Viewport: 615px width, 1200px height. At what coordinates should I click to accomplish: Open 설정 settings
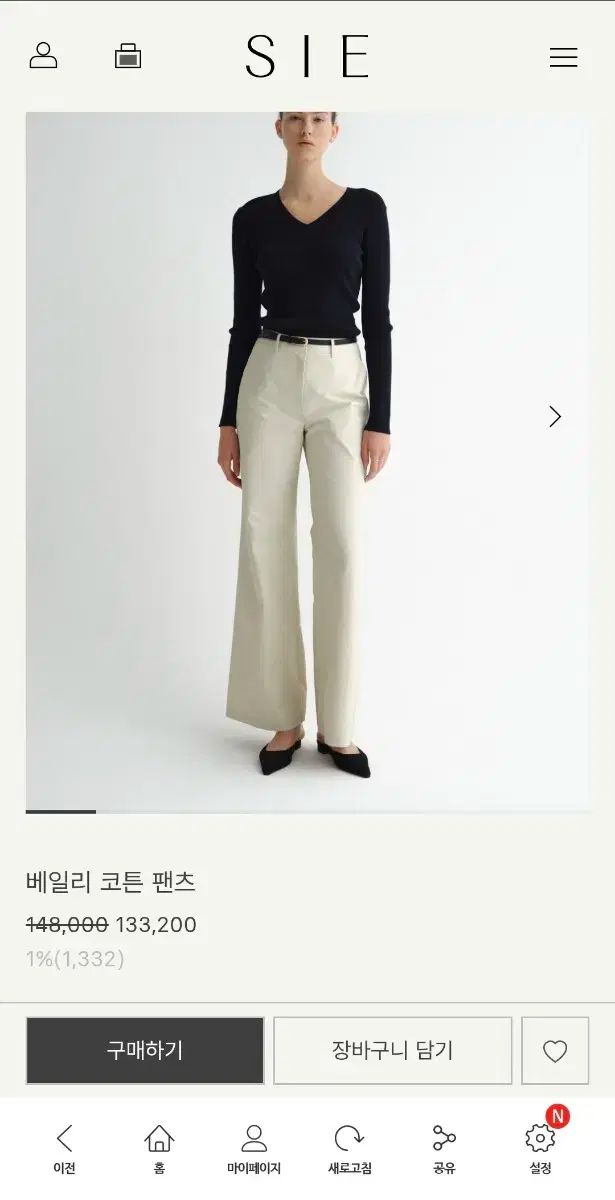[x=540, y=1148]
